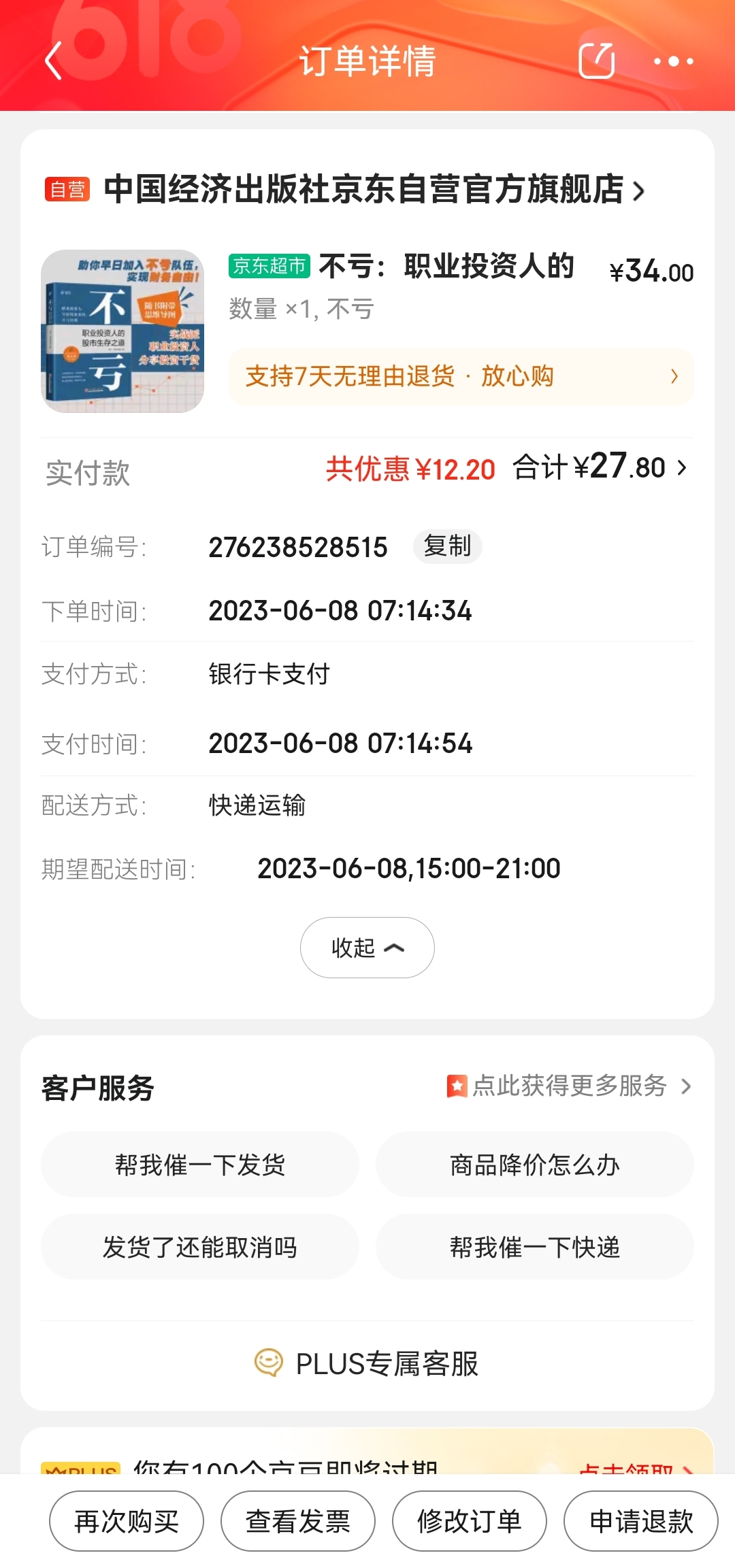Select 帮我催一下快递 to urge courier

[535, 1247]
